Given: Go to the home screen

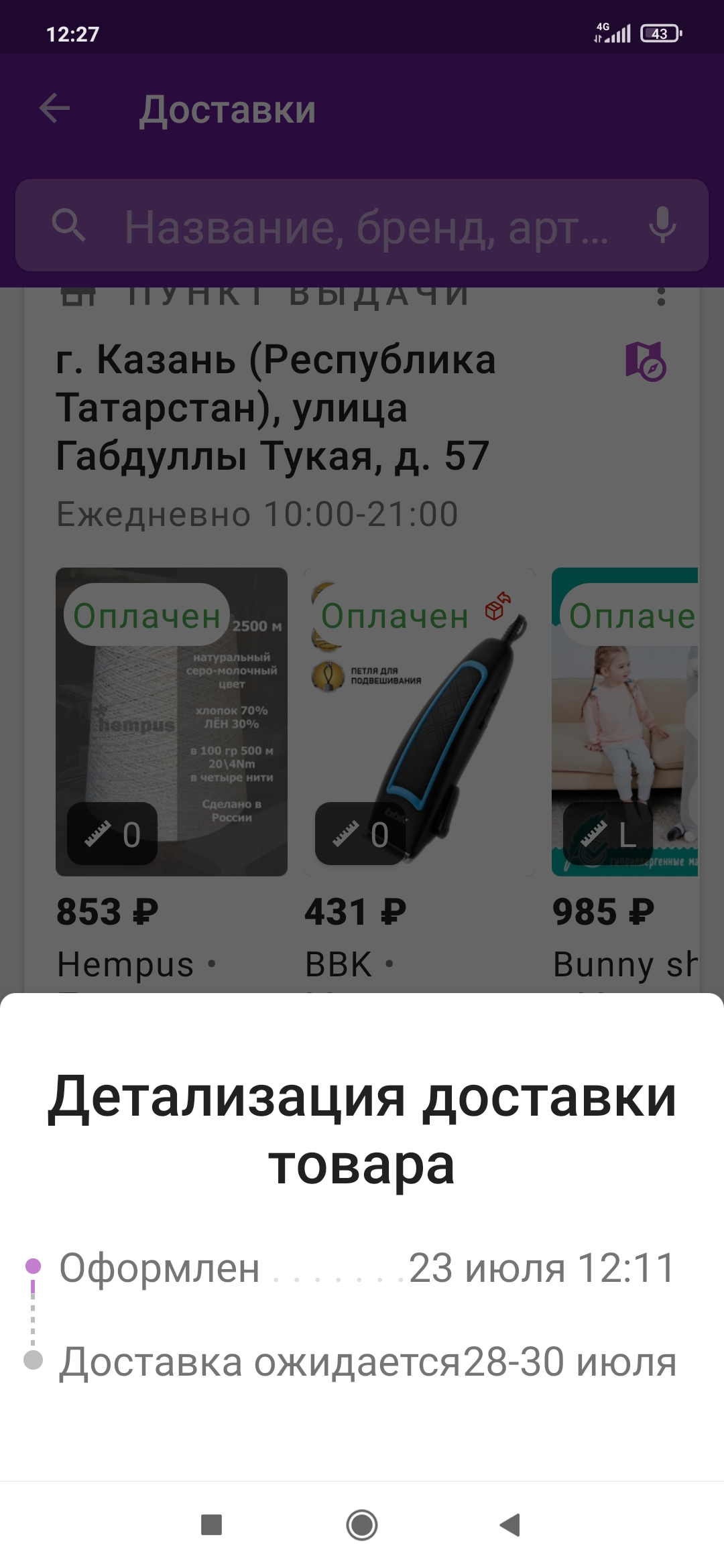Looking at the screenshot, I should [x=362, y=1525].
